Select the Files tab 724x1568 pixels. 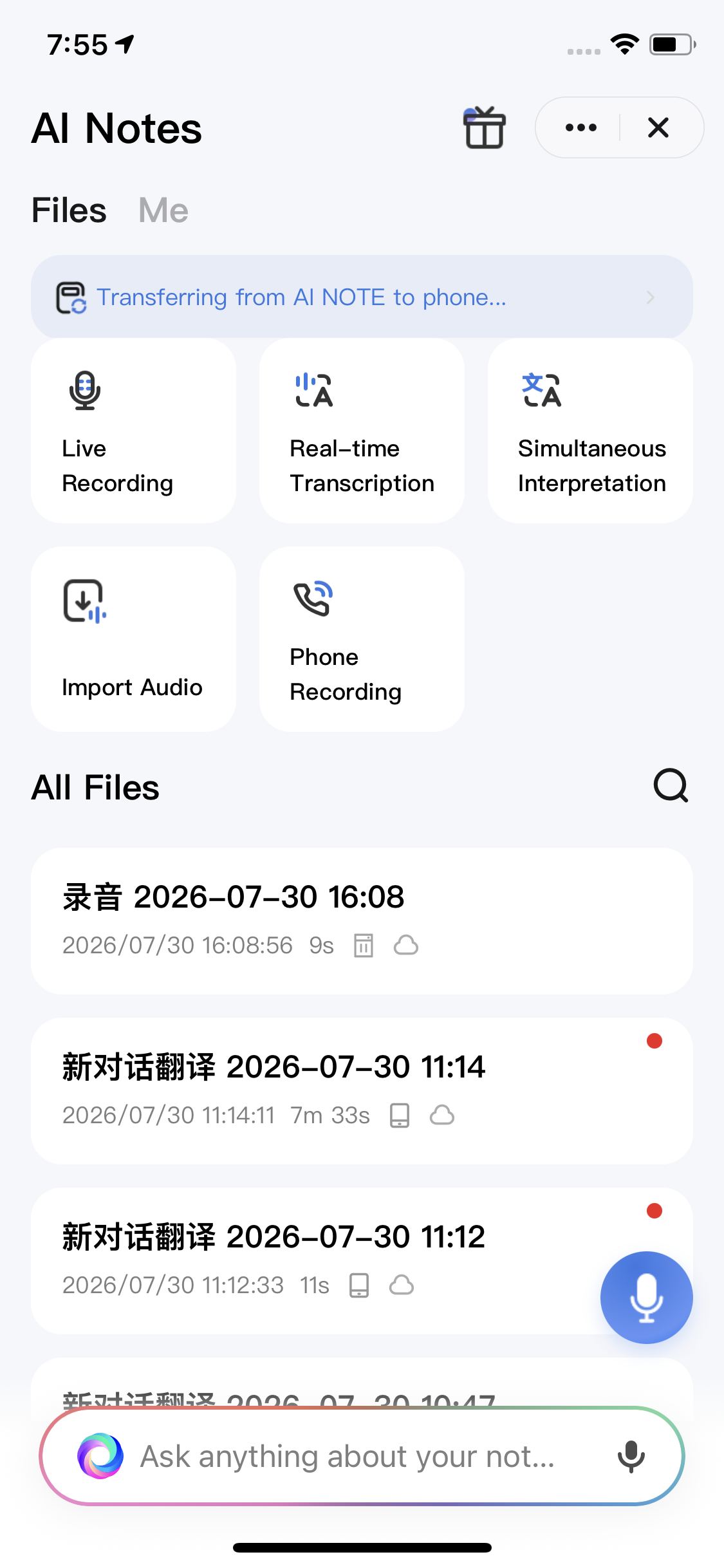[69, 210]
